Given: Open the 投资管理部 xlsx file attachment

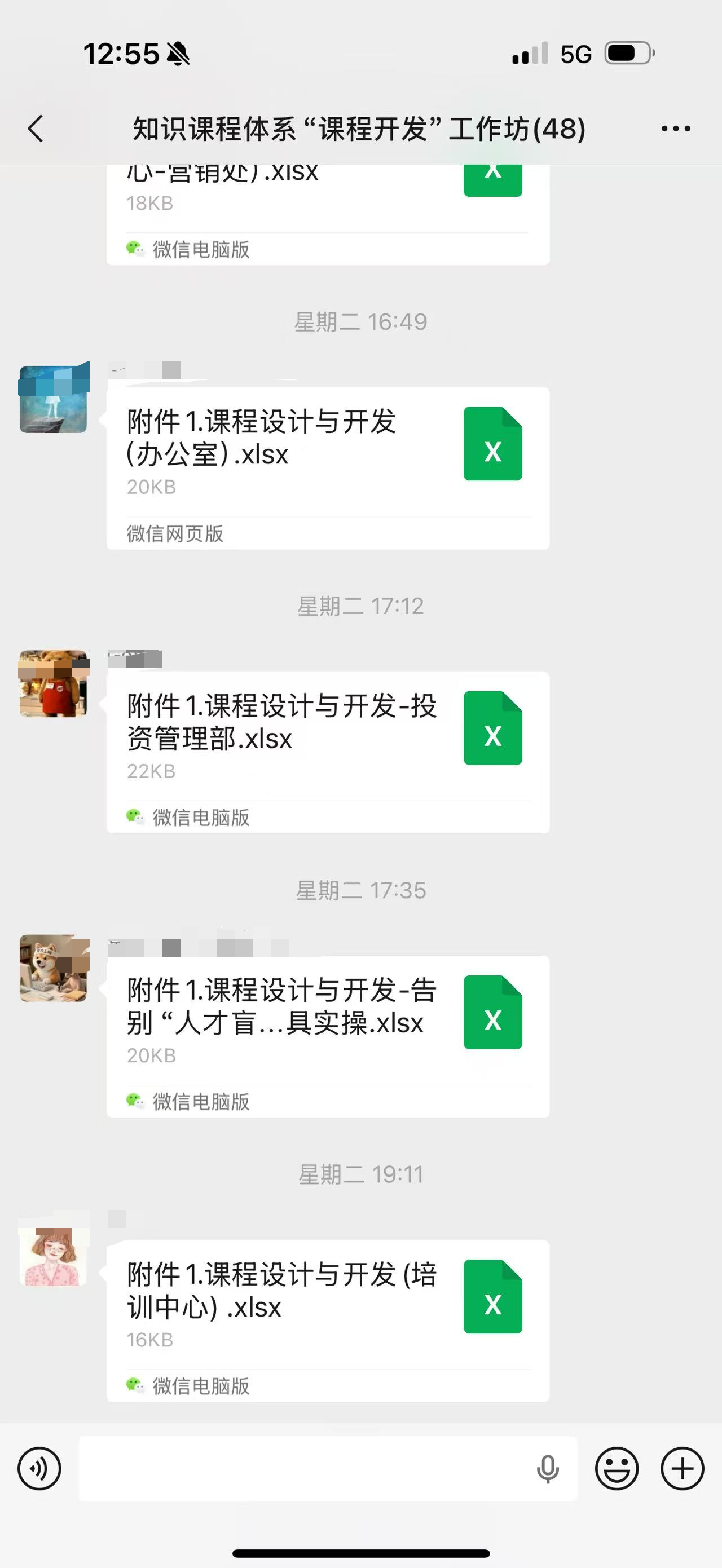Looking at the screenshot, I should [x=328, y=752].
